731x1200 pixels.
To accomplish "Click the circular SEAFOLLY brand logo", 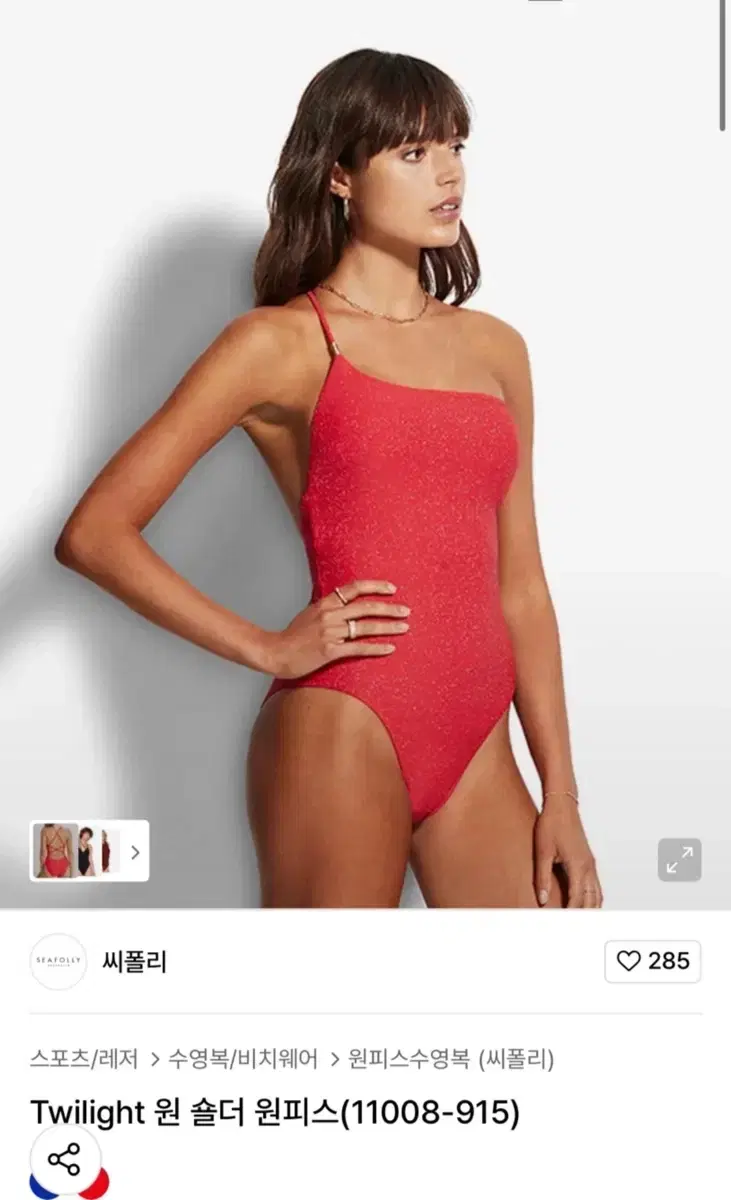I will coord(58,963).
